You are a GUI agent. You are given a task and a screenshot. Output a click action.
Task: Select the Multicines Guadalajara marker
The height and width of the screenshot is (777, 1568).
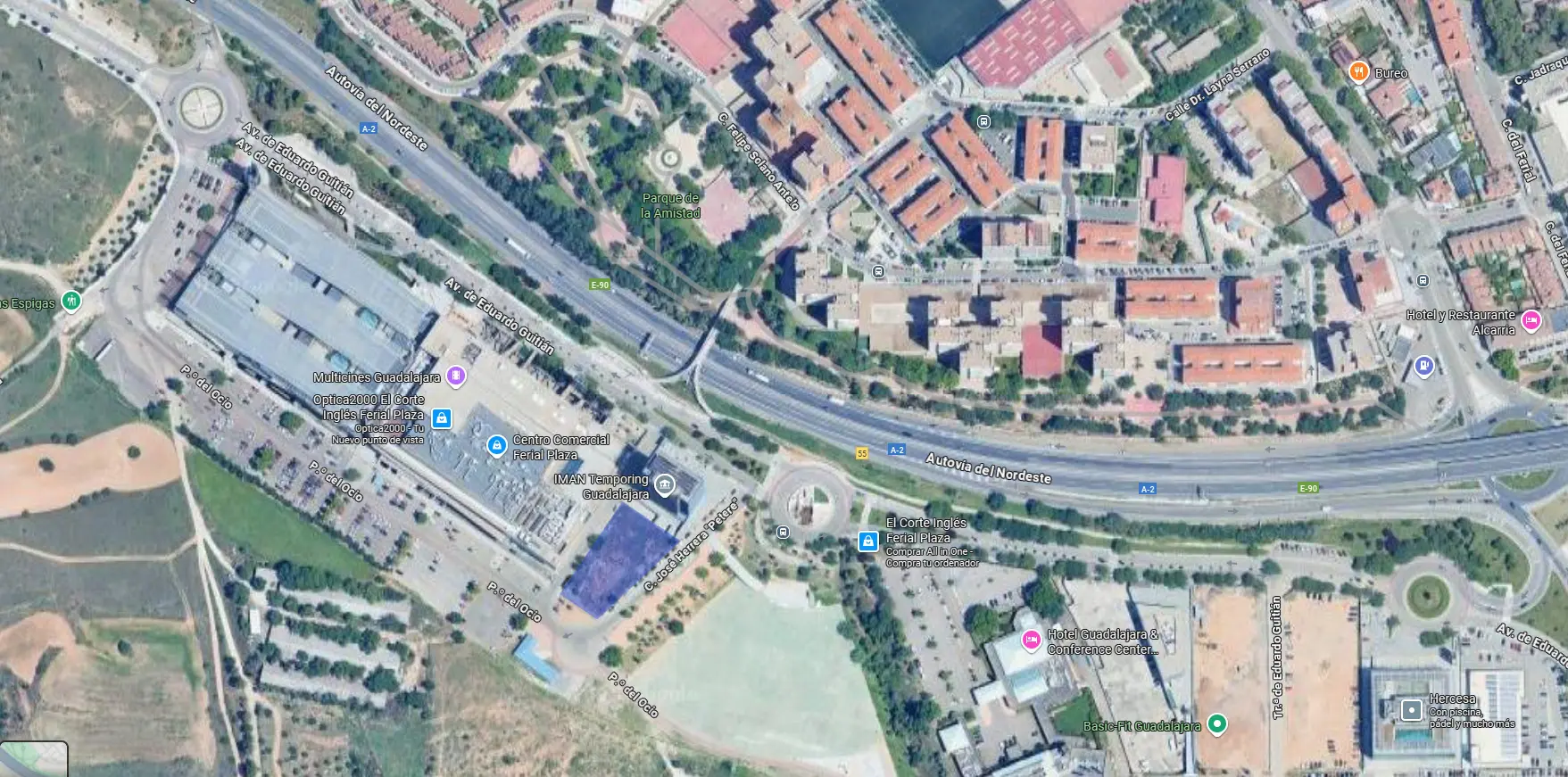[x=456, y=376]
